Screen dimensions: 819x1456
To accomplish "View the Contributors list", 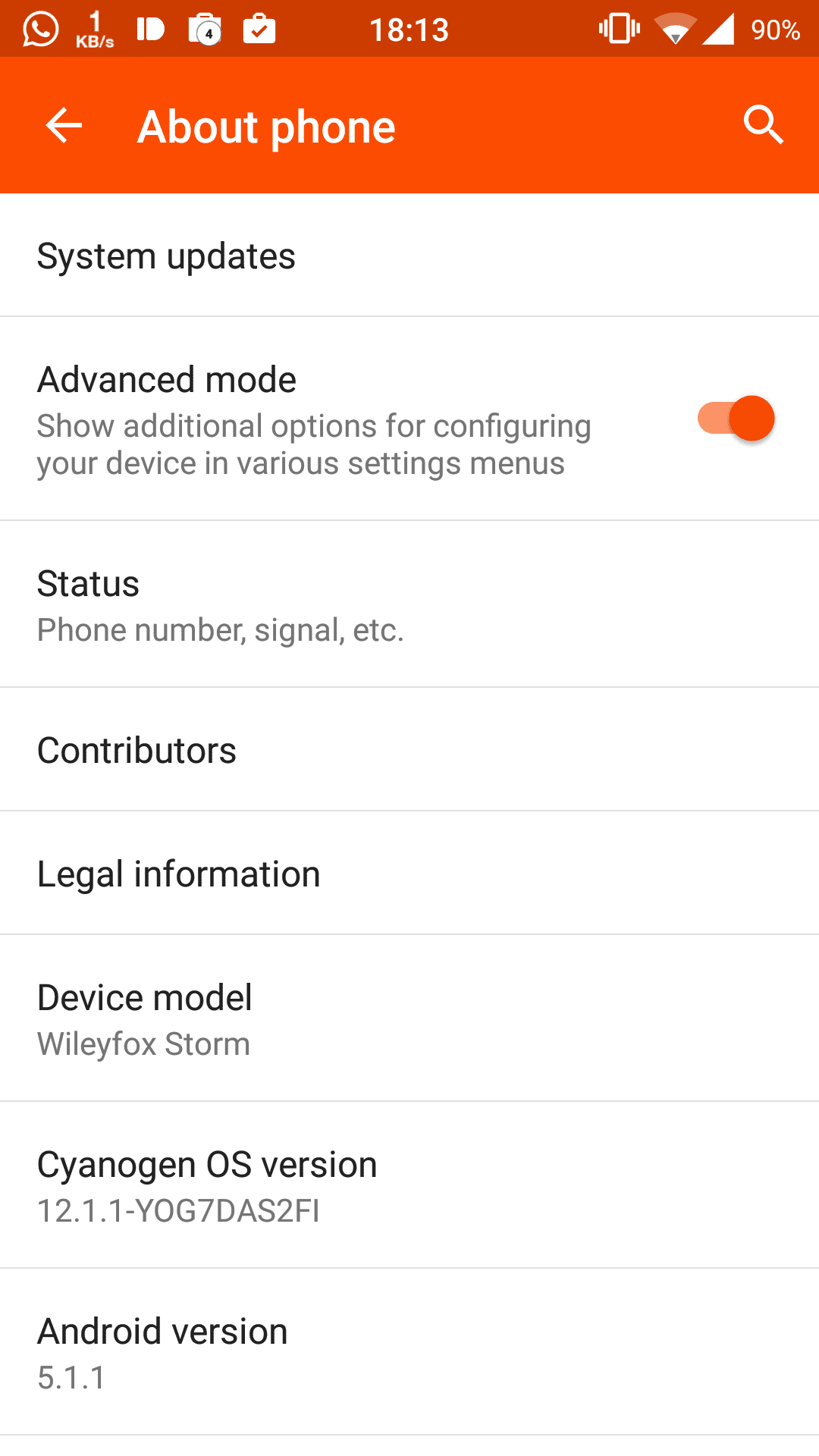I will 409,750.
